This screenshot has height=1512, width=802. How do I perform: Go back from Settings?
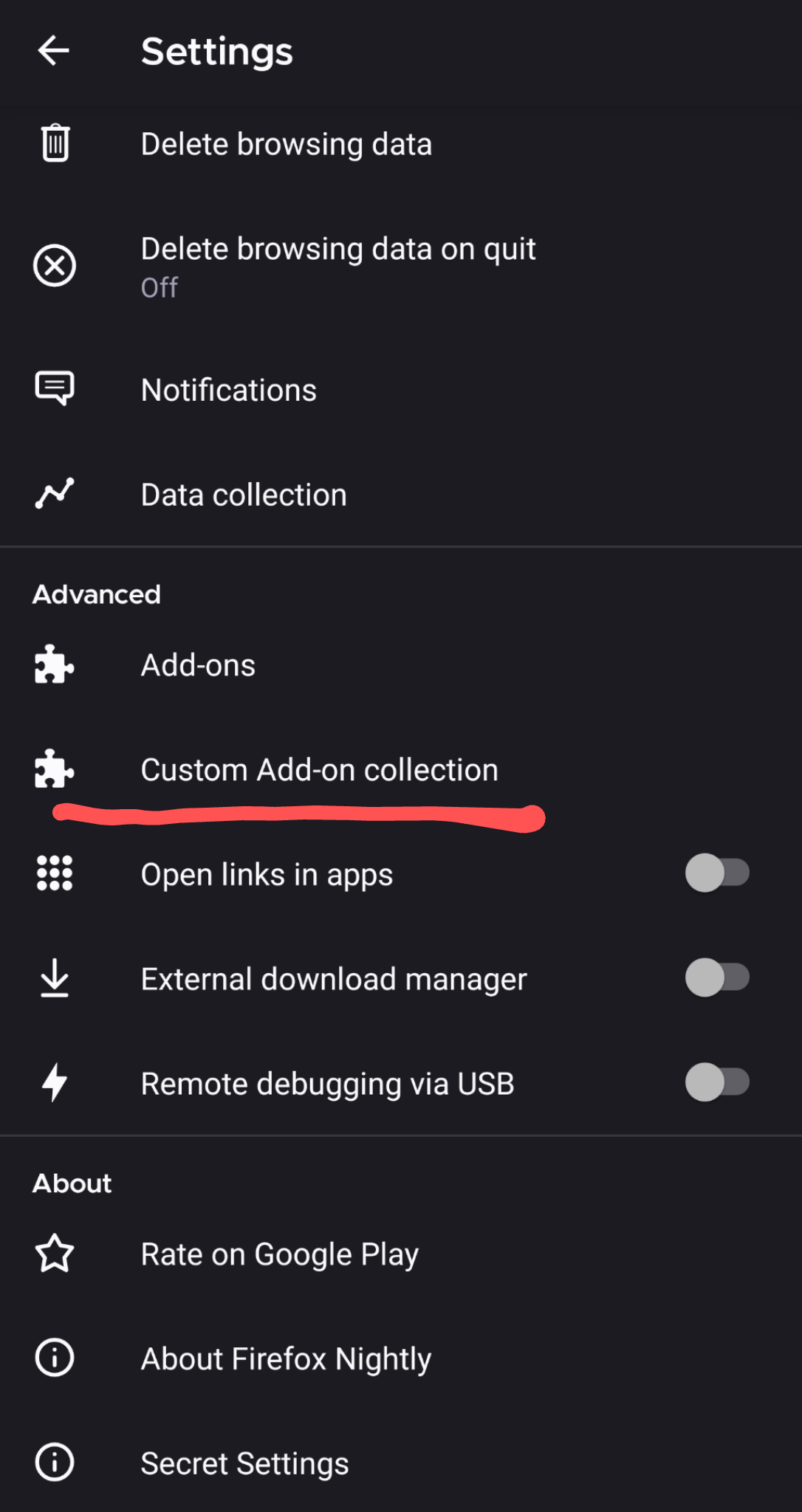click(x=54, y=51)
